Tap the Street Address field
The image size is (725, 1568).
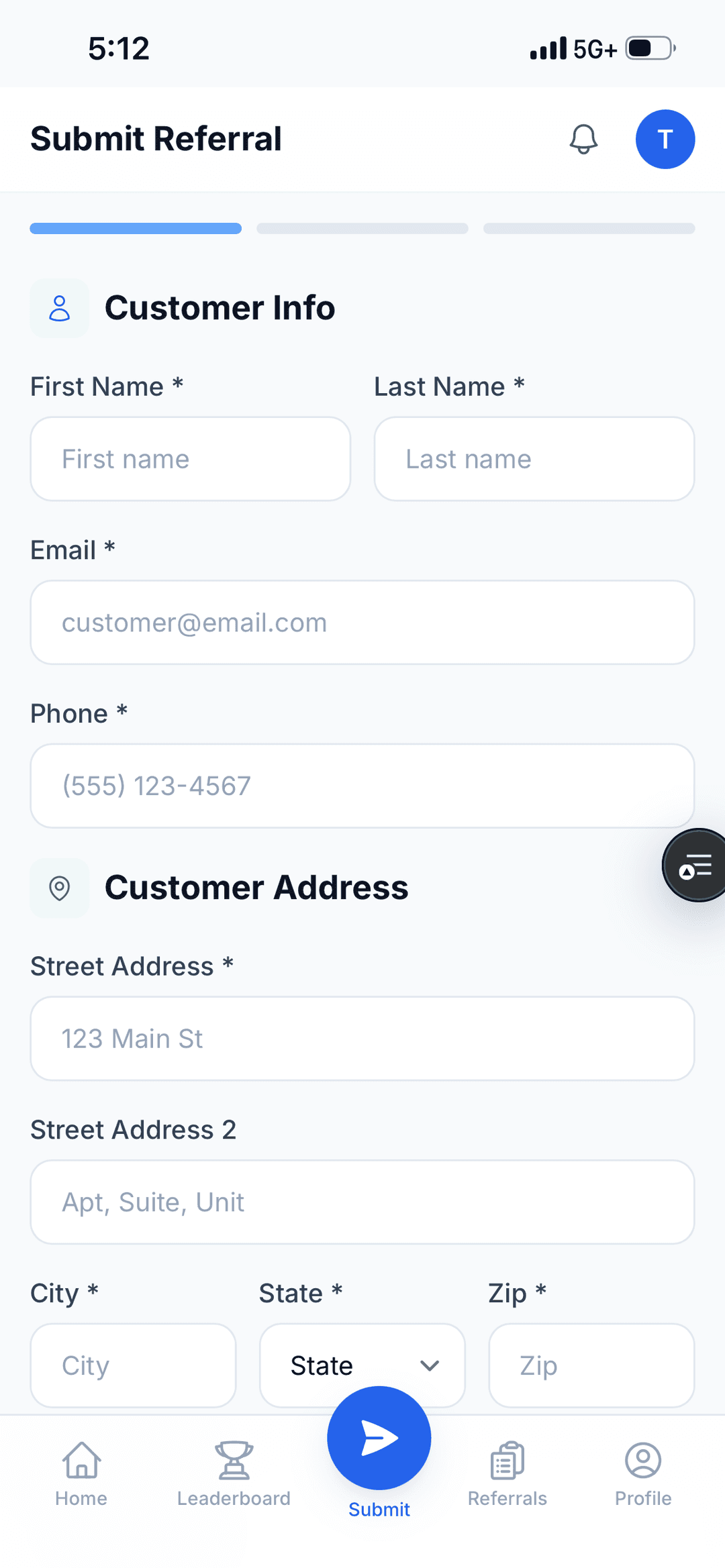(x=362, y=1039)
